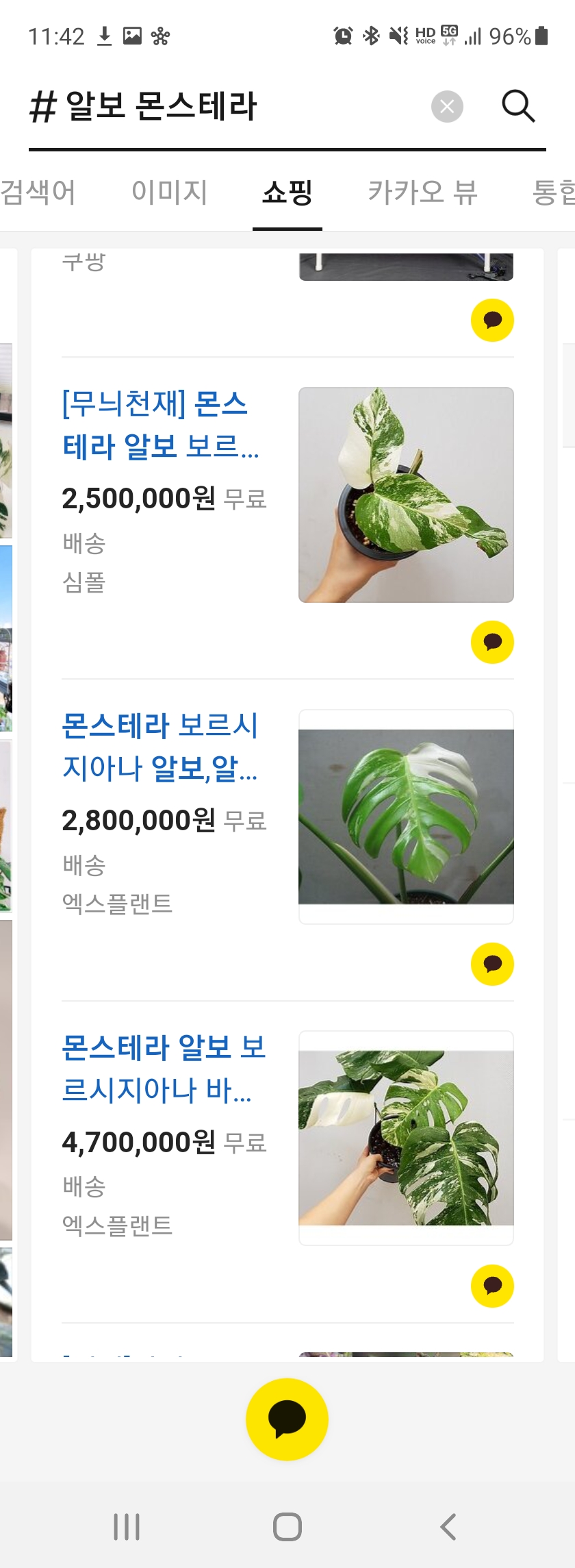Switch to the 이미지 tab
The image size is (575, 1568).
coord(169,192)
